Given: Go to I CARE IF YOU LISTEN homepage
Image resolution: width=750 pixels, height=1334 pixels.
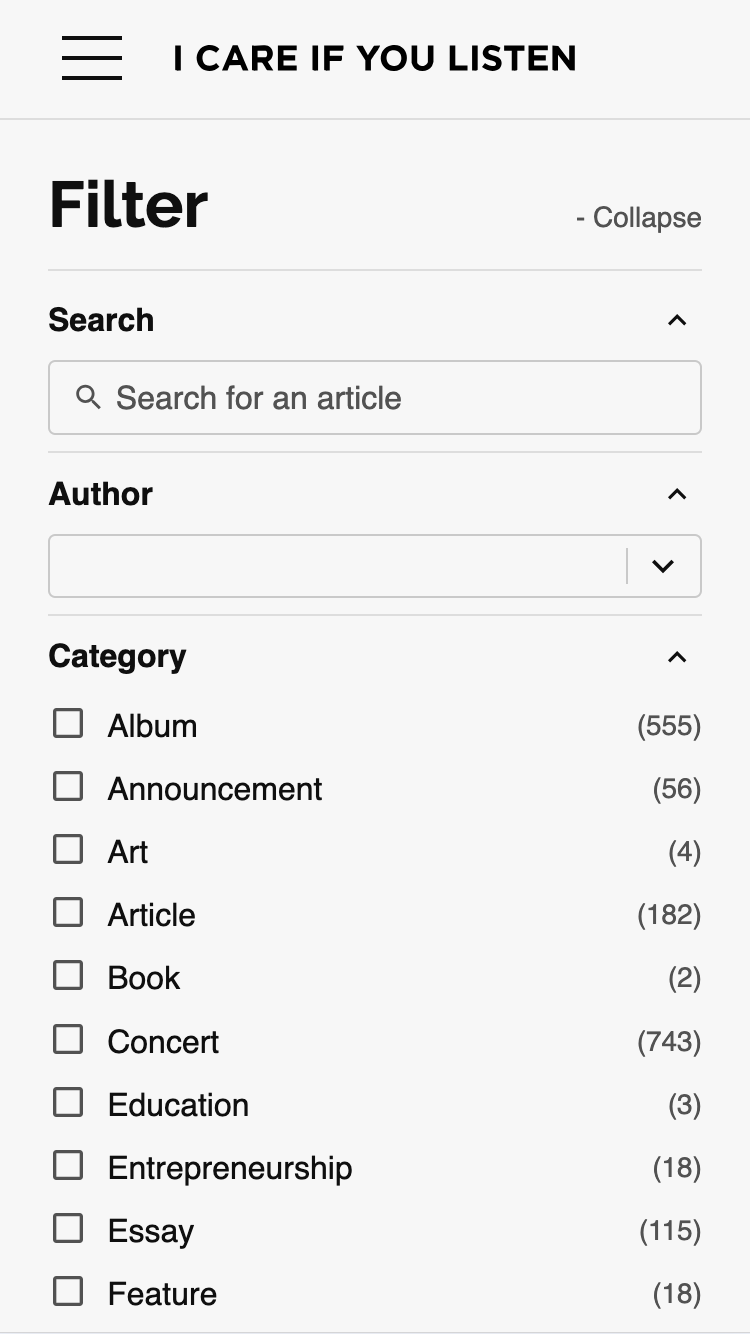Looking at the screenshot, I should tap(375, 59).
